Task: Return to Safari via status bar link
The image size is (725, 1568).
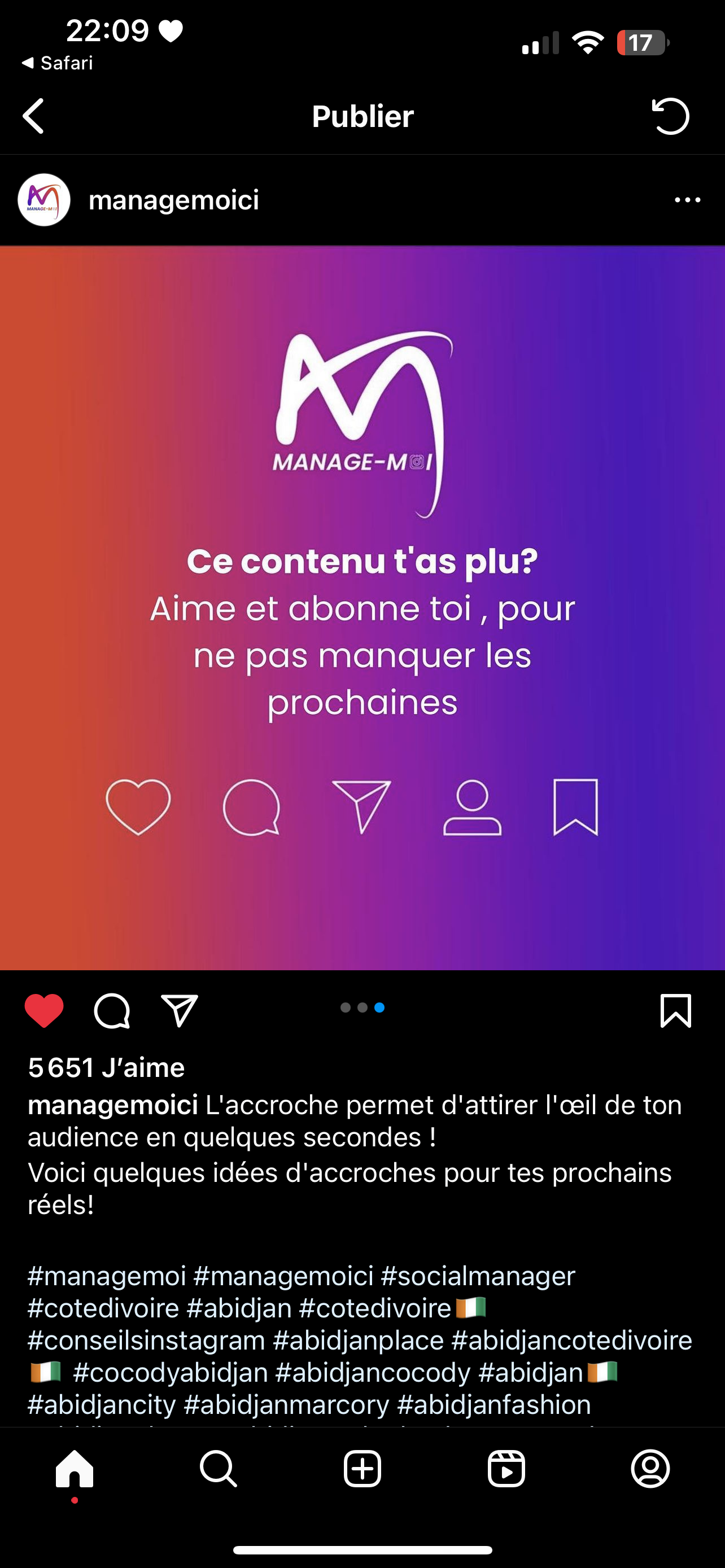Action: click(57, 63)
